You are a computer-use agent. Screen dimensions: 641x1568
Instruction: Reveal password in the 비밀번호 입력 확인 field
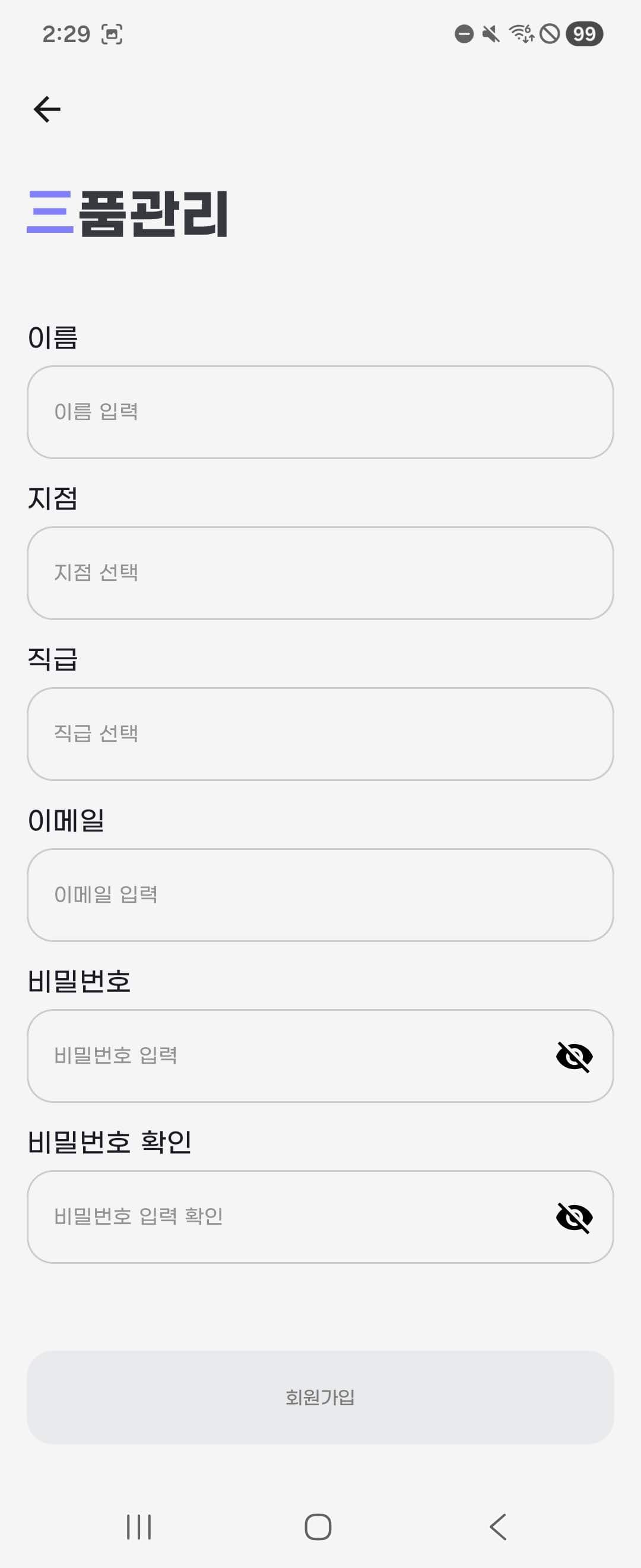573,1217
